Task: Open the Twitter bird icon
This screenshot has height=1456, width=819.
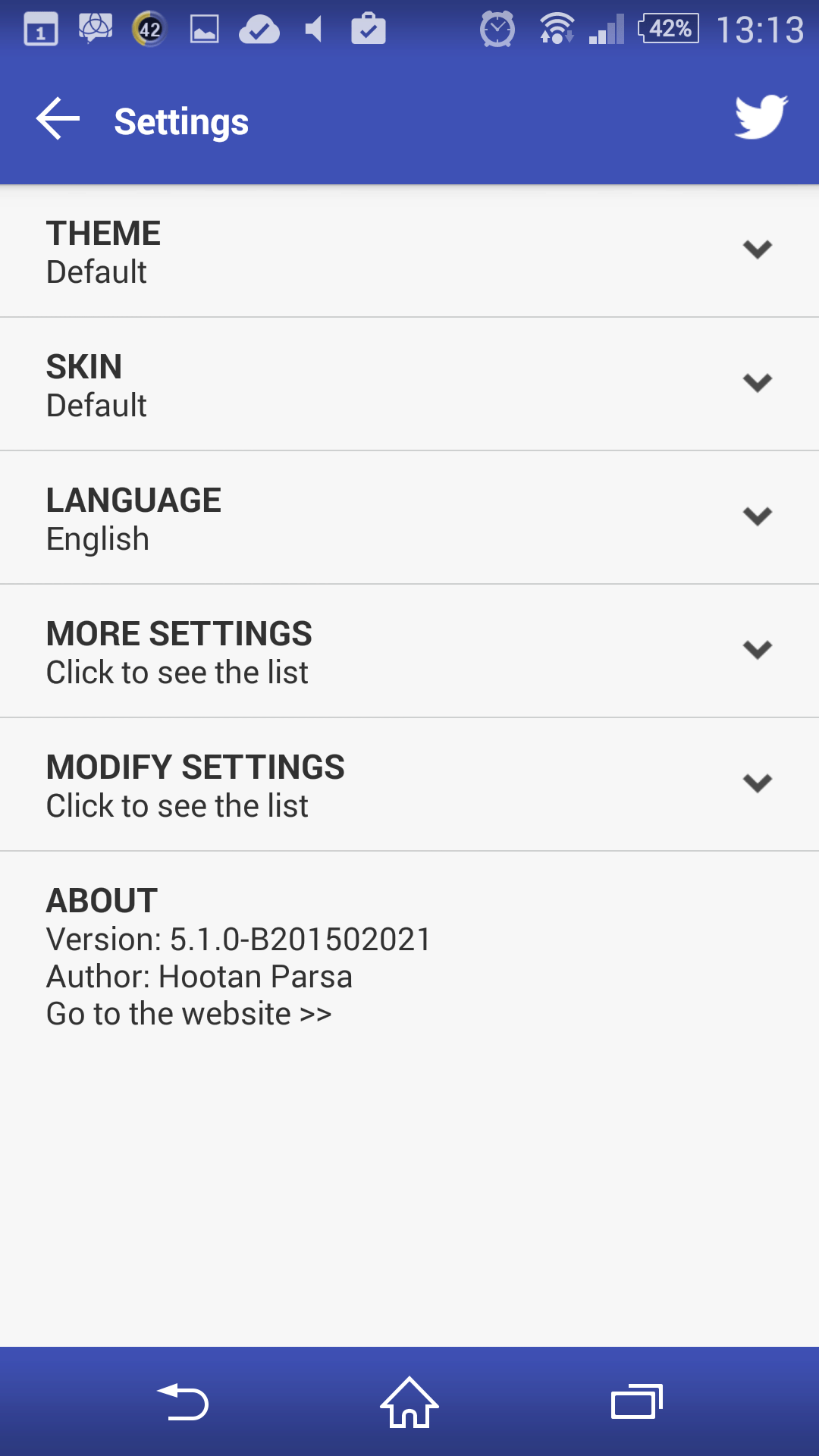Action: [761, 117]
